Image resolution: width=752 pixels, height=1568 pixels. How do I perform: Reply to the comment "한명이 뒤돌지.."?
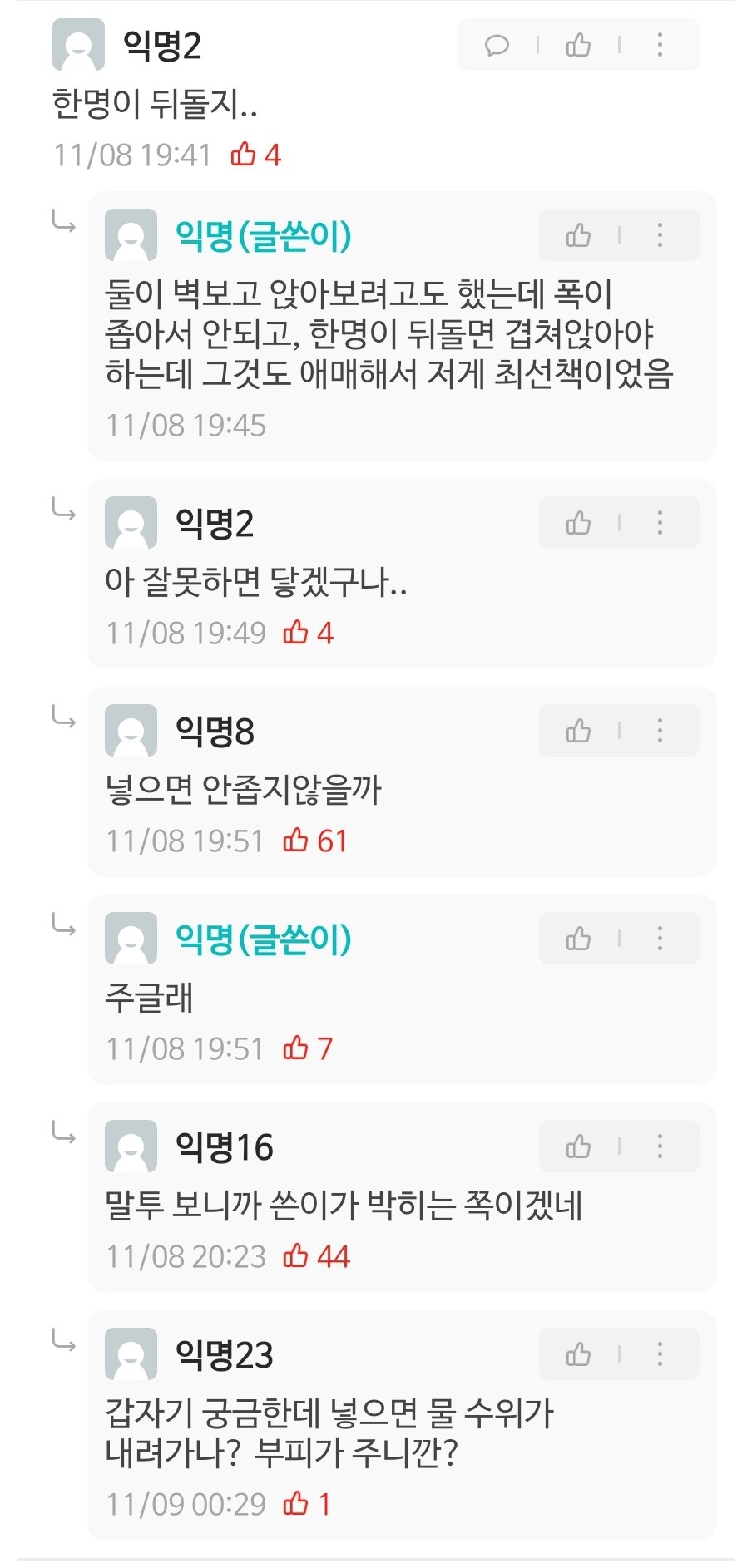point(497,45)
